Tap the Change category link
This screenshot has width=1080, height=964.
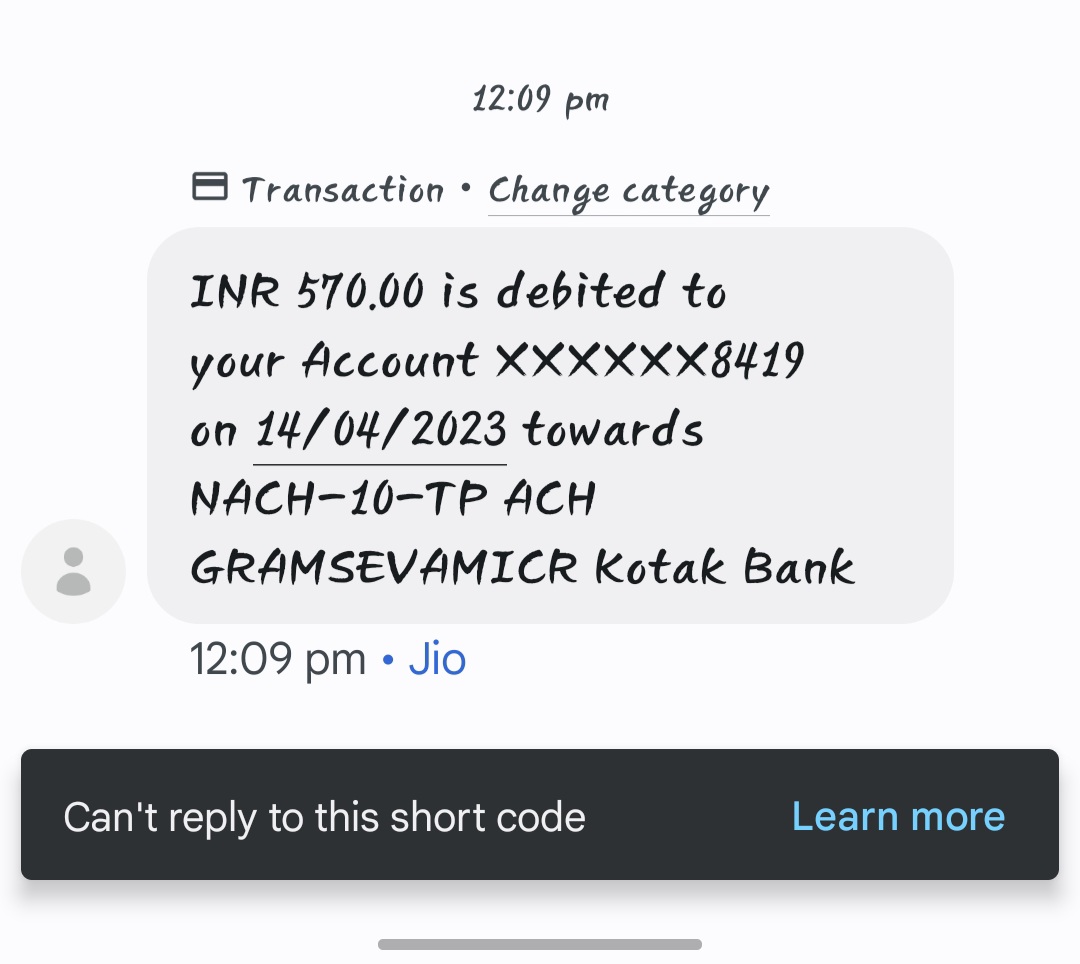click(x=628, y=190)
